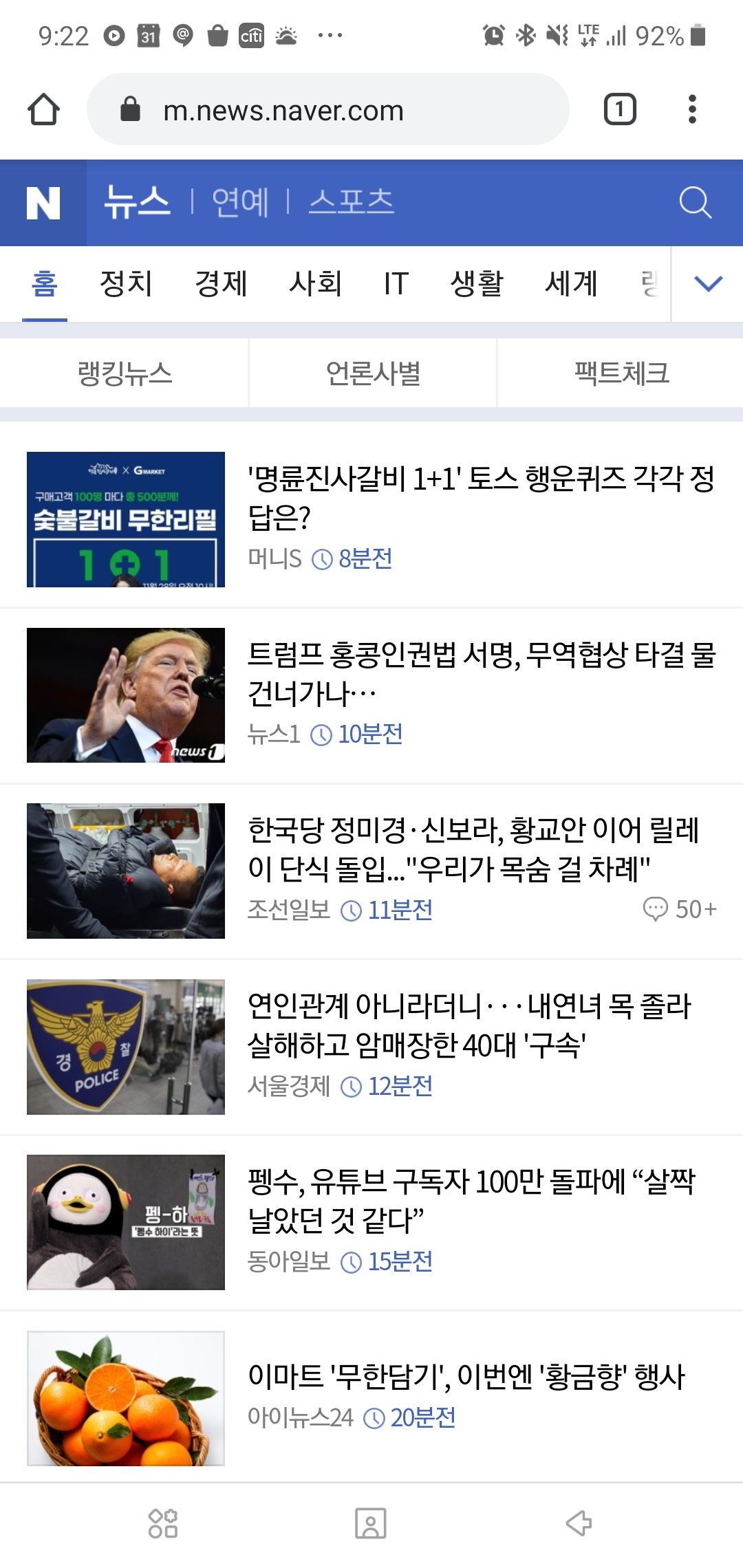
Task: Tap the m.news.naver.com address bar
Action: 327,109
